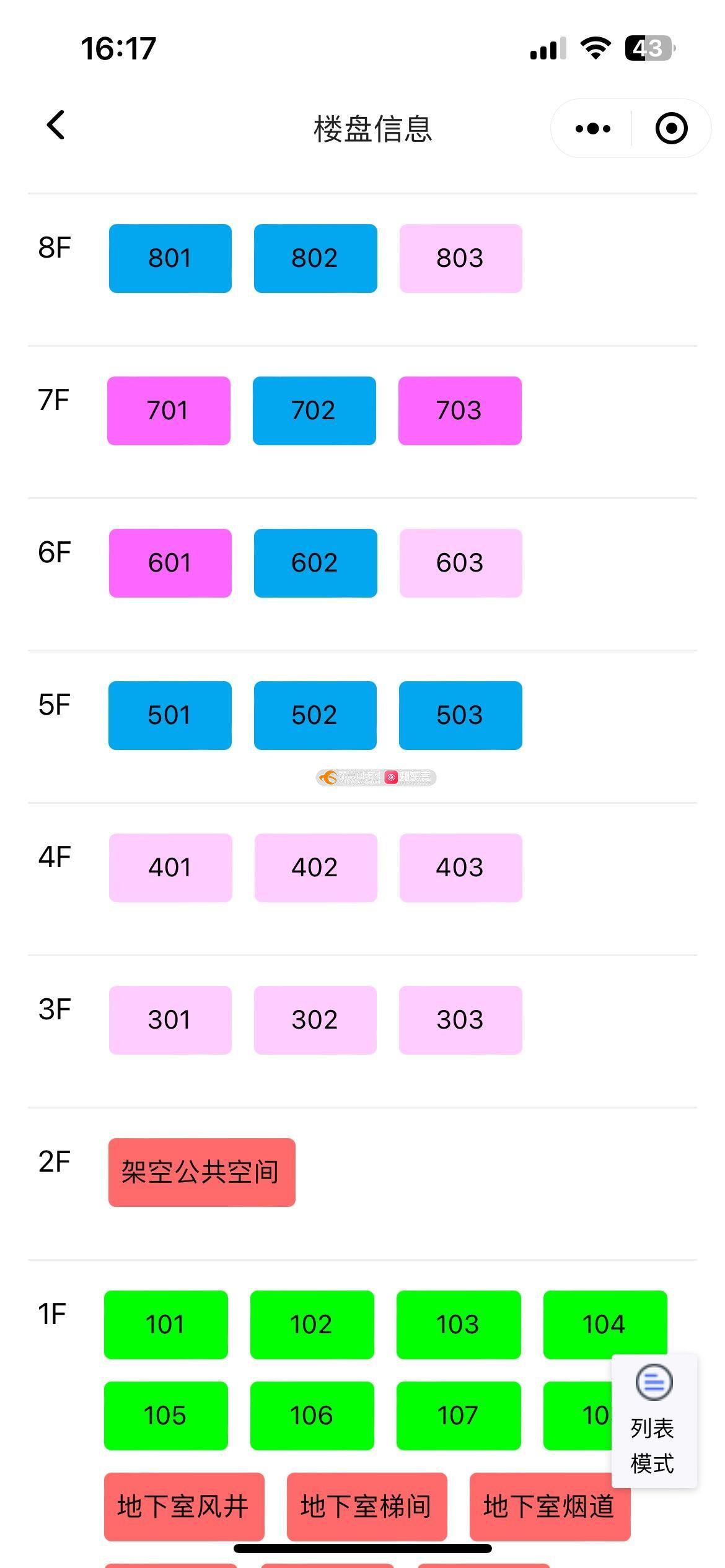The height and width of the screenshot is (1568, 725).
Task: Go back using the top-left arrow
Action: (56, 126)
